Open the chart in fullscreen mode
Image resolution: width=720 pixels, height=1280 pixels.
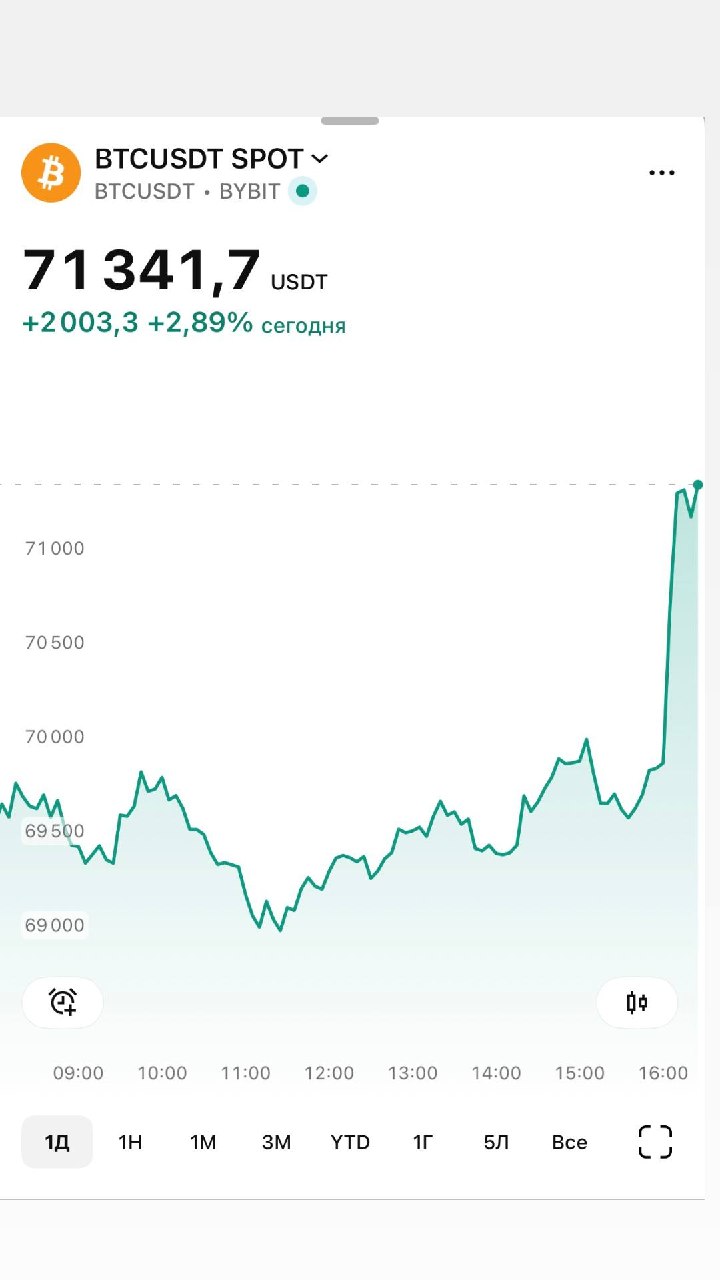coord(655,1141)
